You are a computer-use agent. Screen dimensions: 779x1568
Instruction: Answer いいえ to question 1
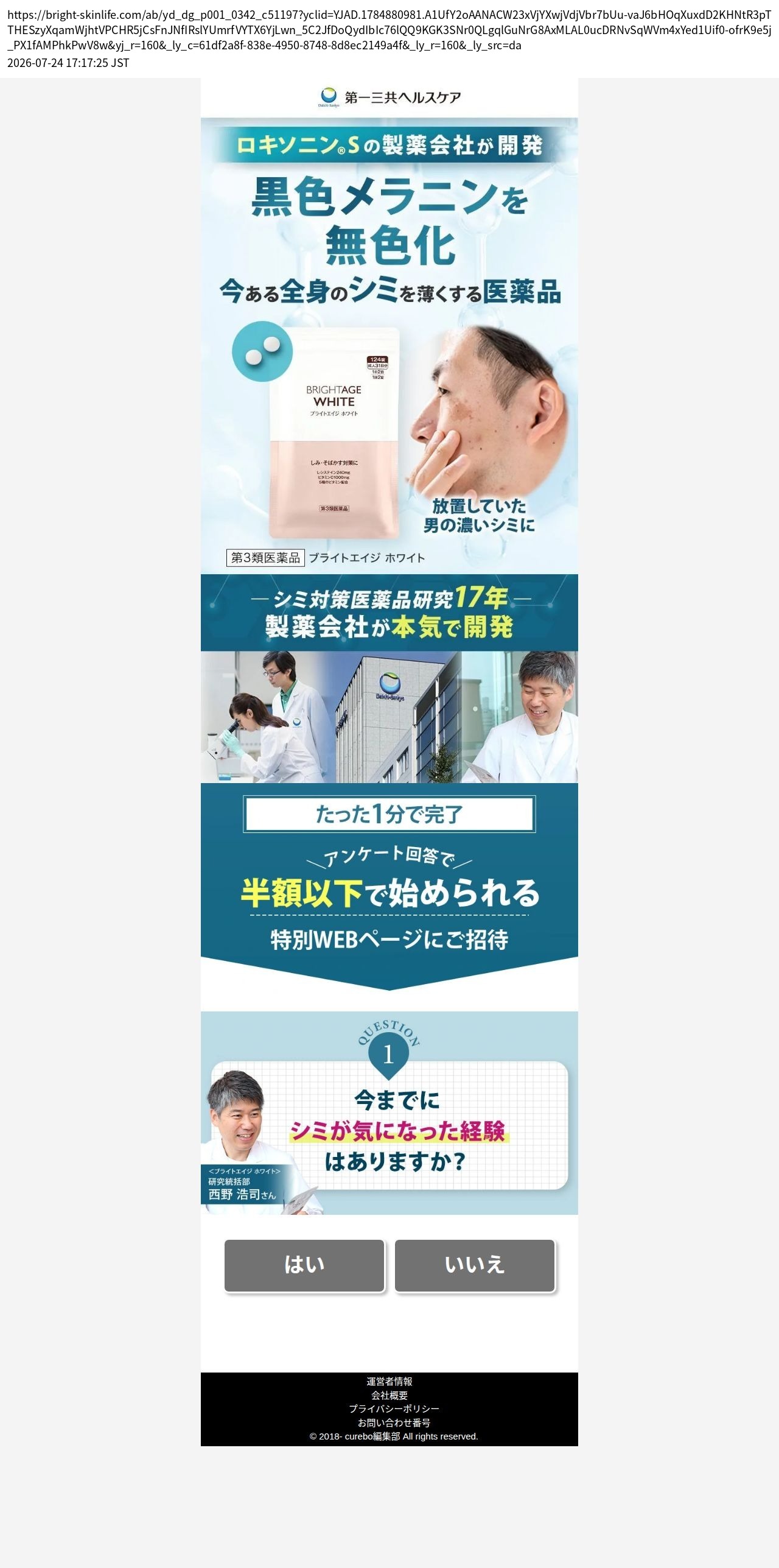475,1265
